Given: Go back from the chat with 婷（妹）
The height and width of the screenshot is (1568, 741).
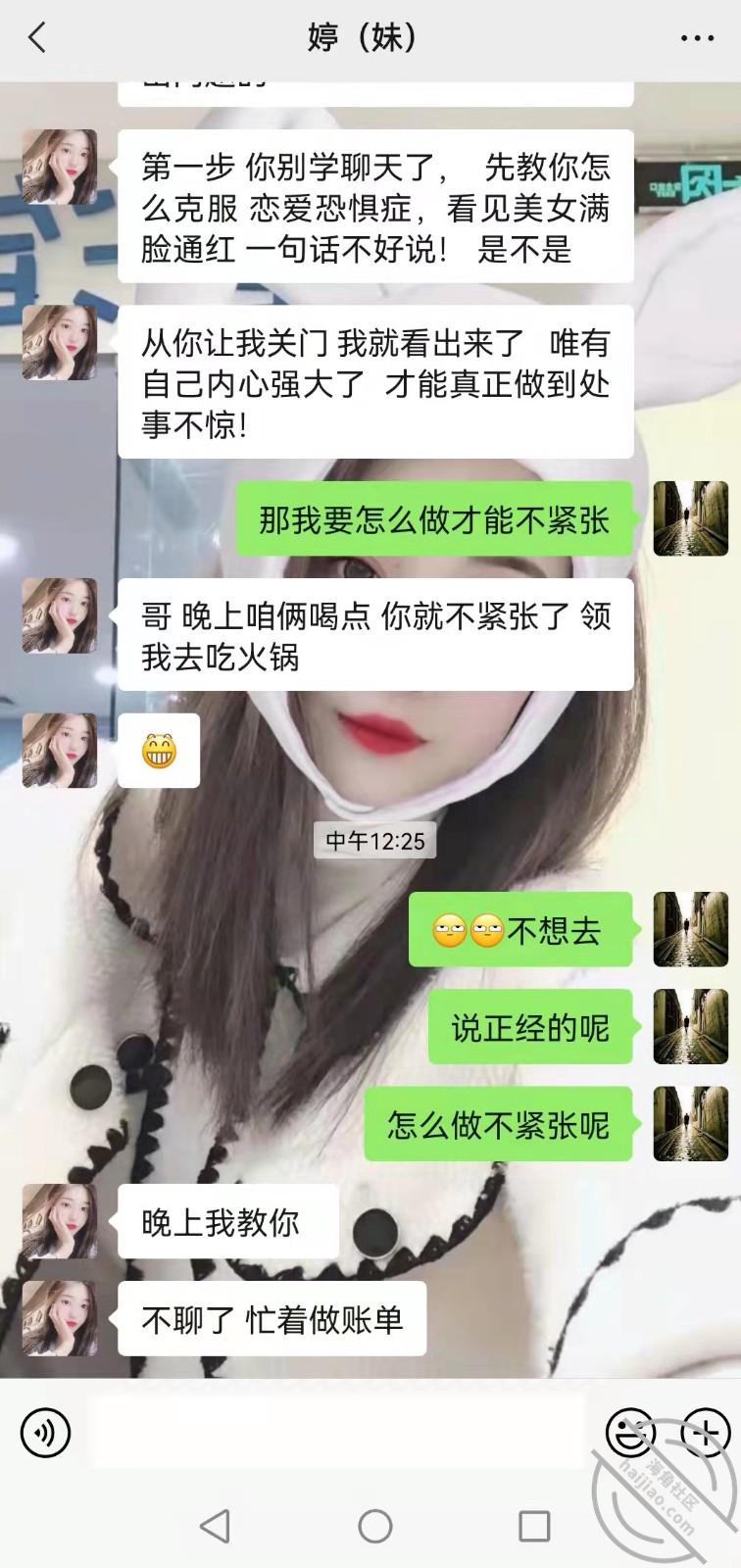Looking at the screenshot, I should pyautogui.click(x=37, y=39).
